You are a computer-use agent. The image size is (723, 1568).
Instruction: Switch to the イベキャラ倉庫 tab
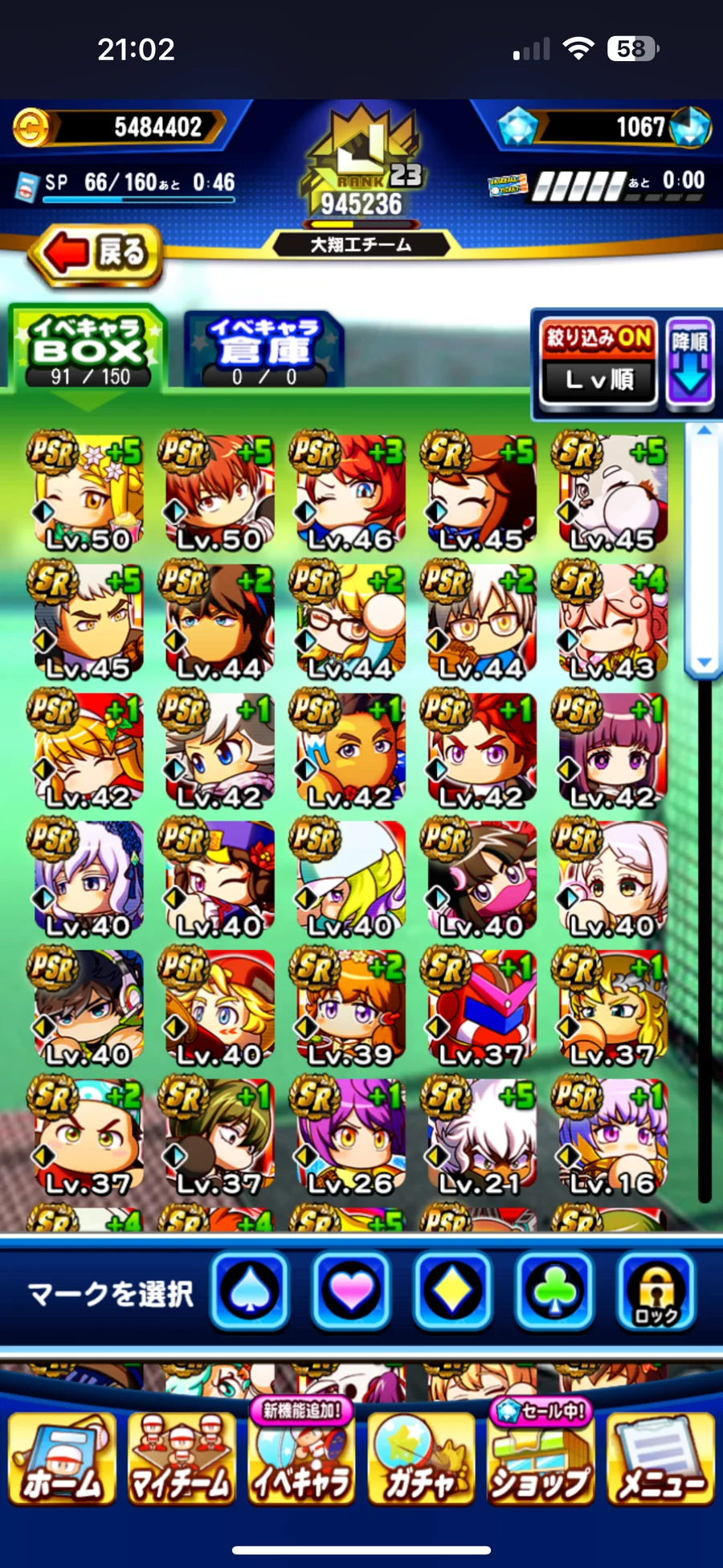[x=263, y=350]
